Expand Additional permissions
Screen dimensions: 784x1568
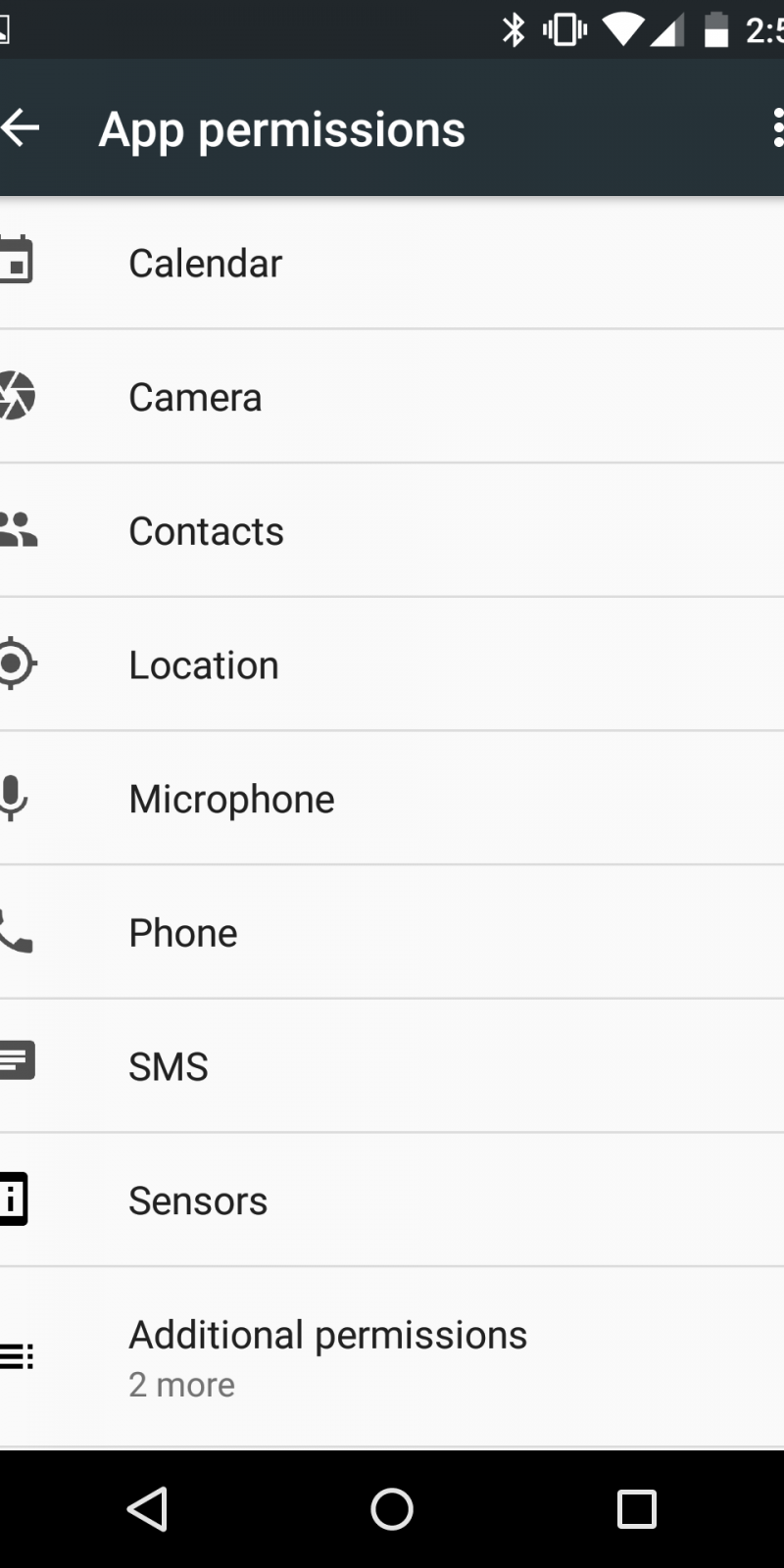(392, 1357)
